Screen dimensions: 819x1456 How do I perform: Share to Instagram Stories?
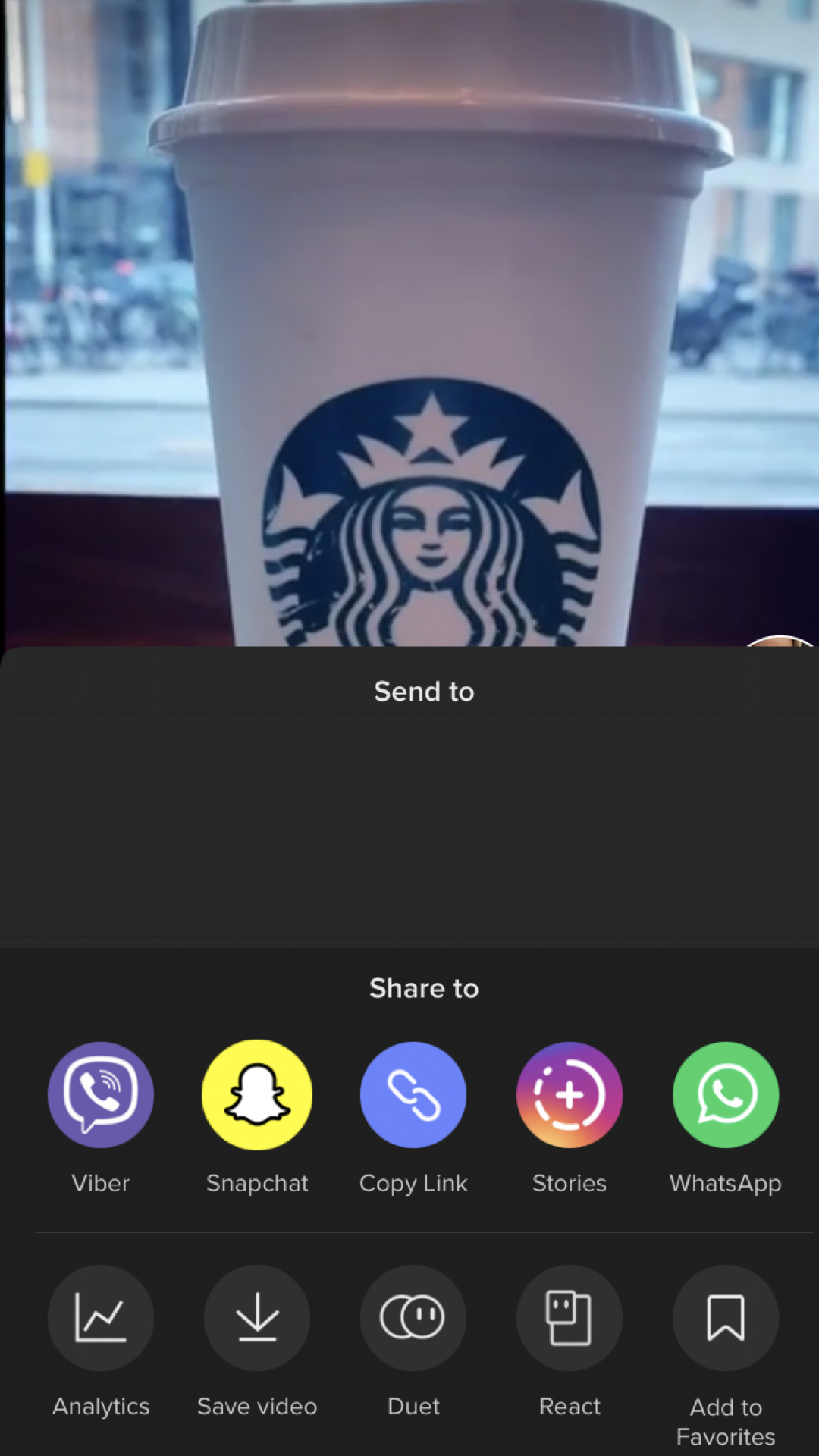pyautogui.click(x=570, y=1094)
